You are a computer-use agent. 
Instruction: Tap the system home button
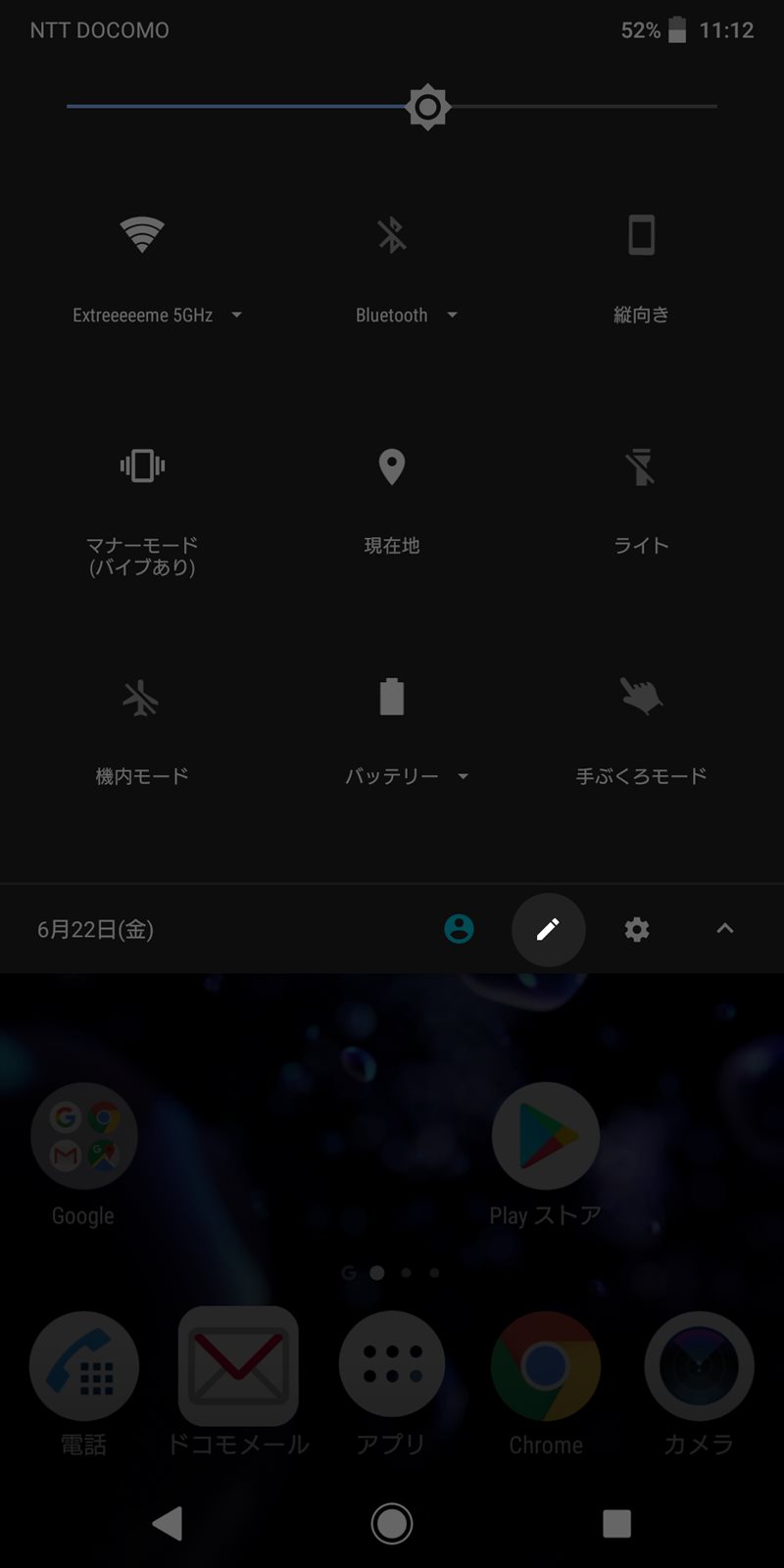tap(392, 1523)
